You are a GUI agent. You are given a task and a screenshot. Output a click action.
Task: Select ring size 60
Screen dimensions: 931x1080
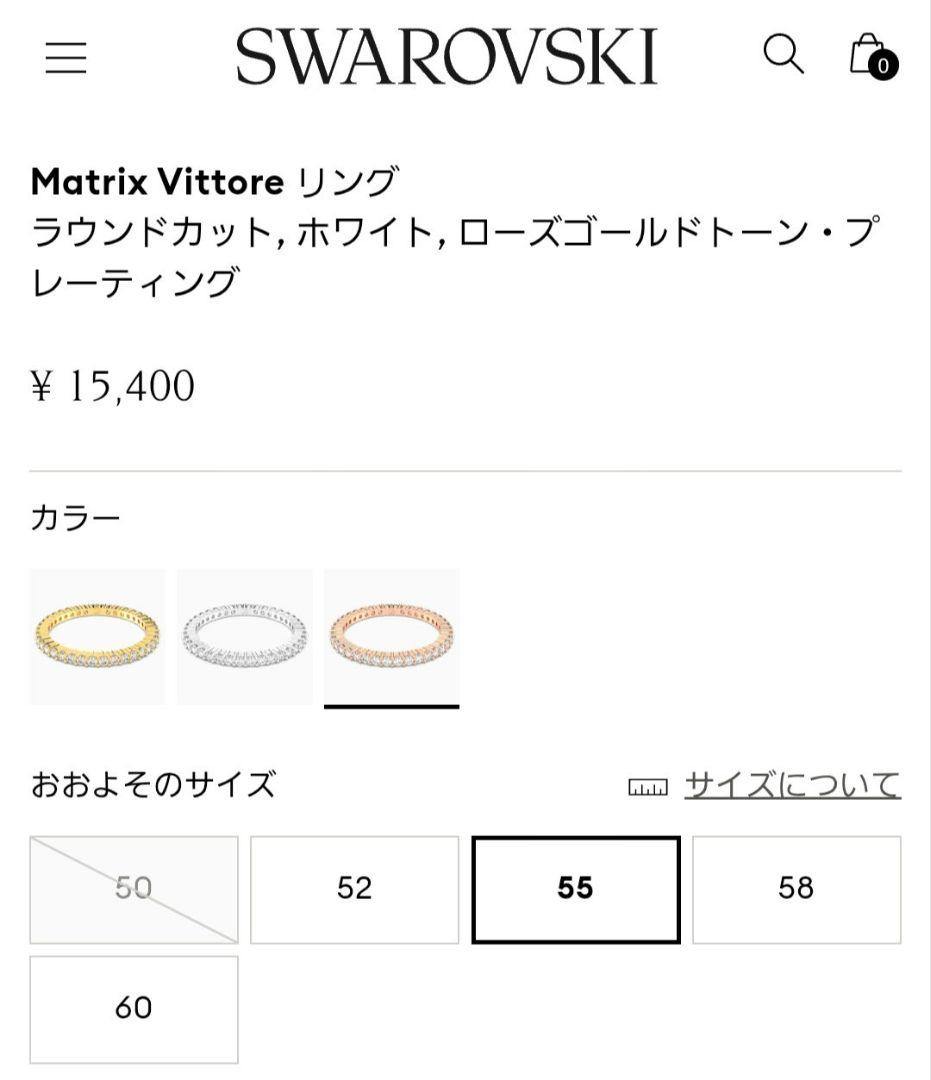pos(135,1009)
